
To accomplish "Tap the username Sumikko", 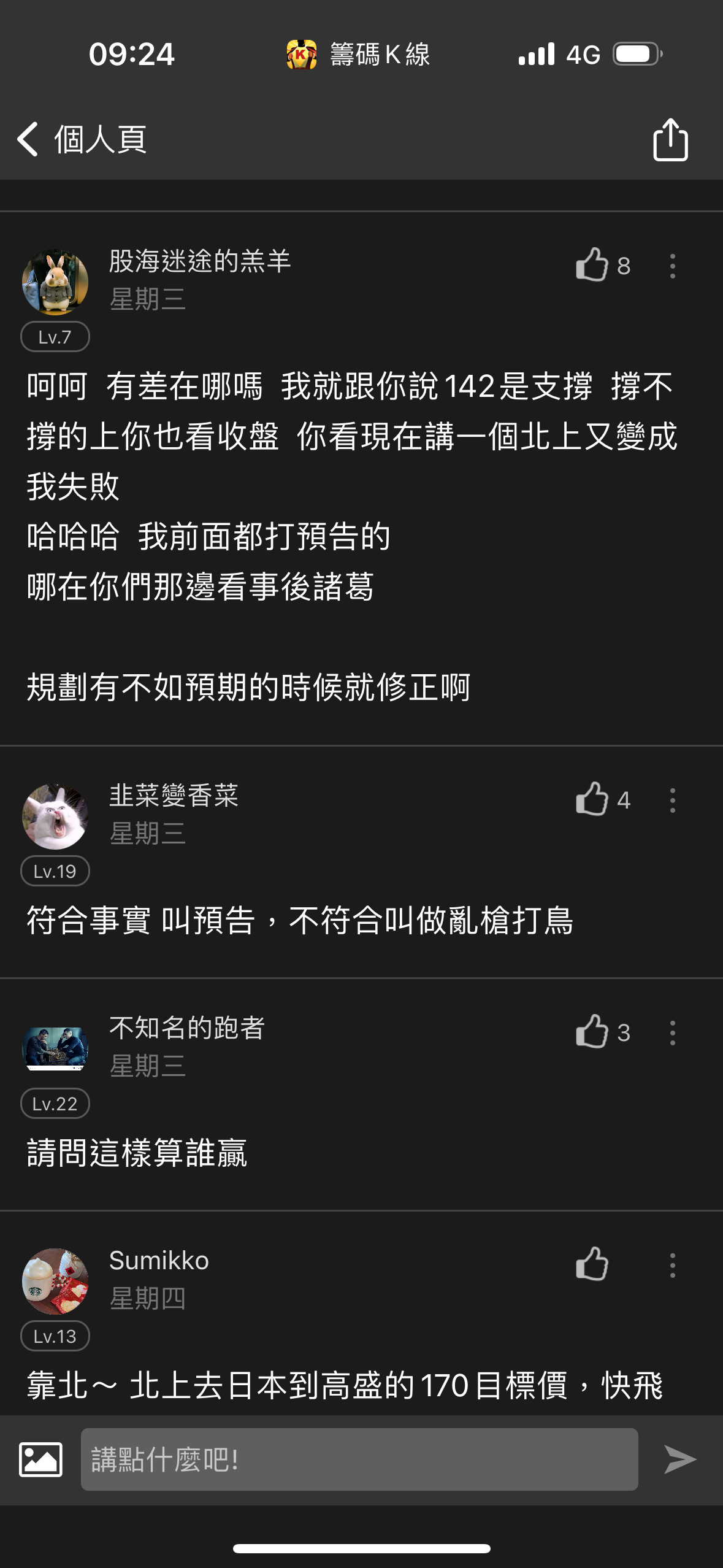I will tap(158, 1260).
